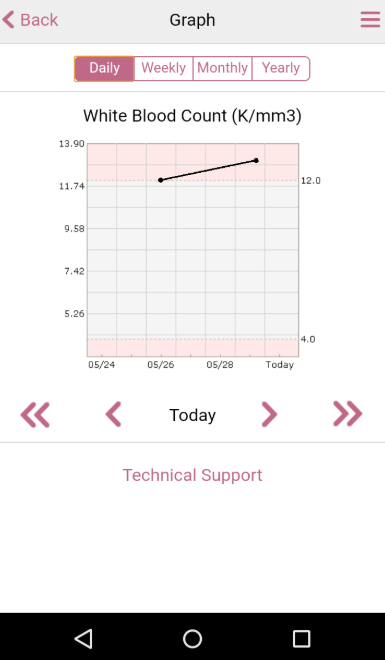Jump far back with double left arrow
Image resolution: width=385 pixels, height=660 pixels.
pyautogui.click(x=35, y=415)
